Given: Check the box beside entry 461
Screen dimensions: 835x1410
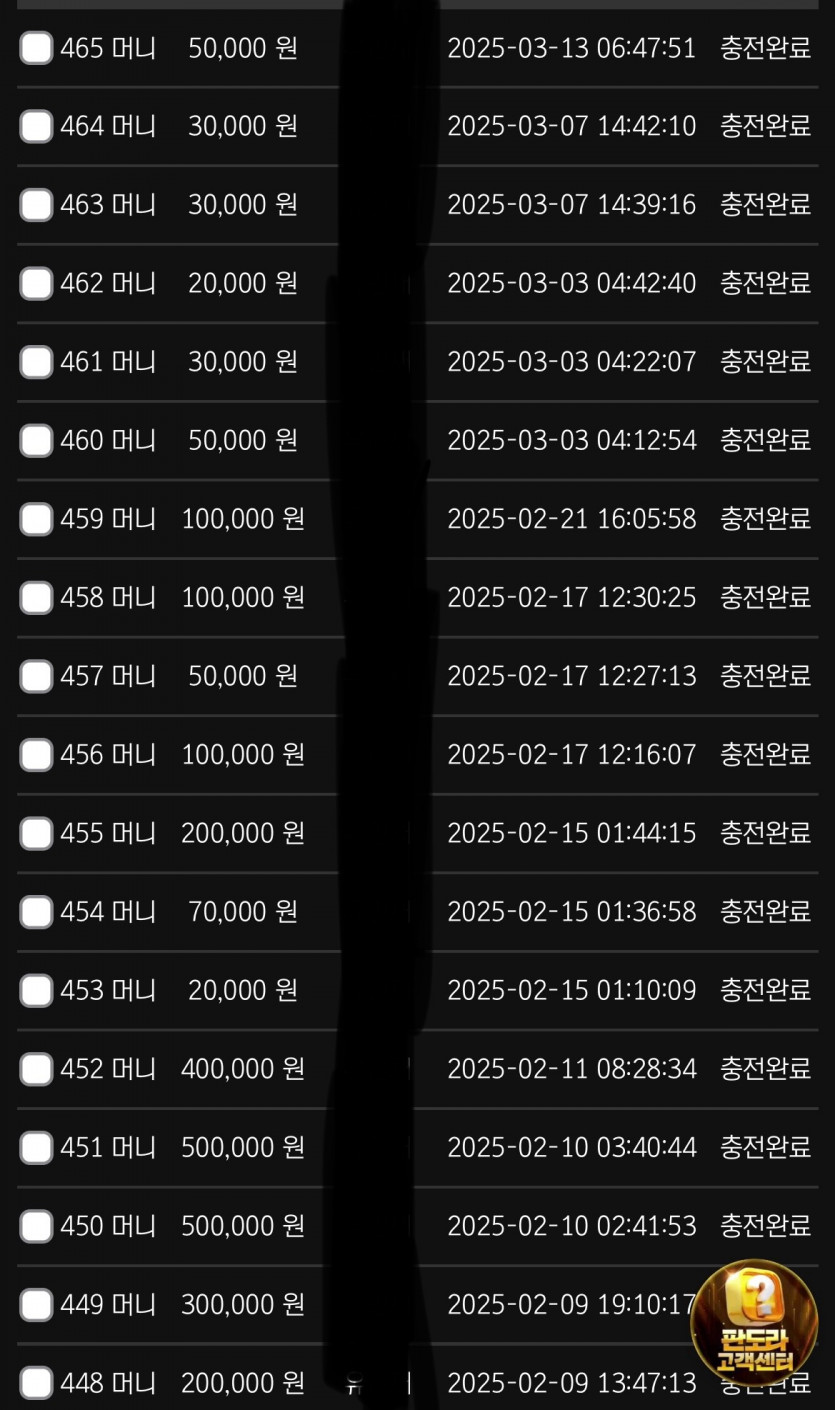Looking at the screenshot, I should pos(36,361).
